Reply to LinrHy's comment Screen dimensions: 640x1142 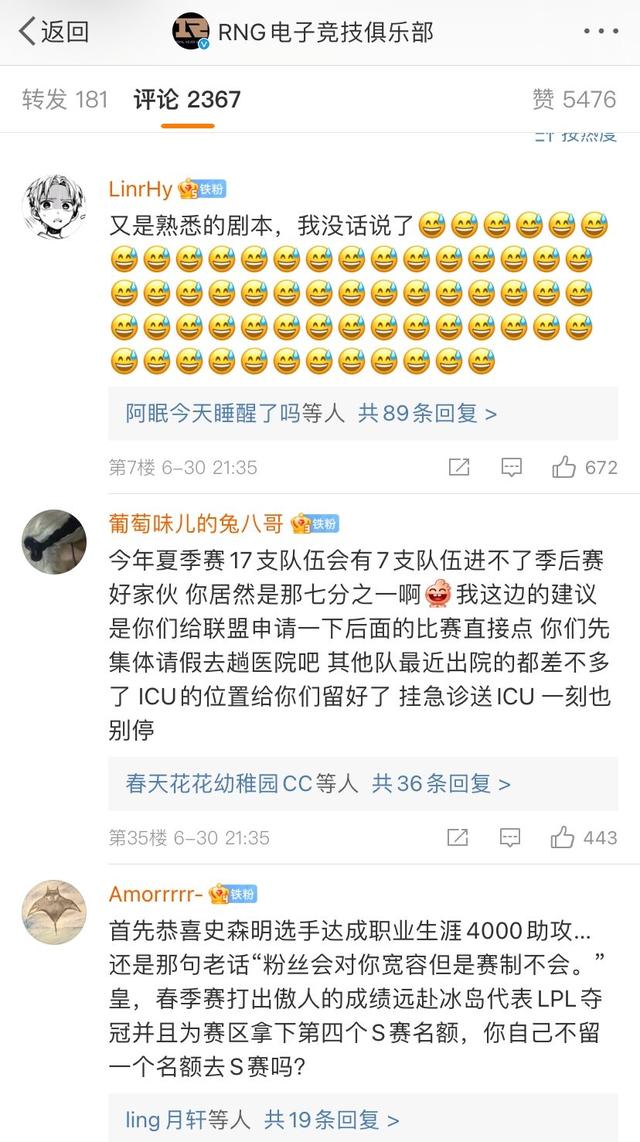tap(511, 467)
